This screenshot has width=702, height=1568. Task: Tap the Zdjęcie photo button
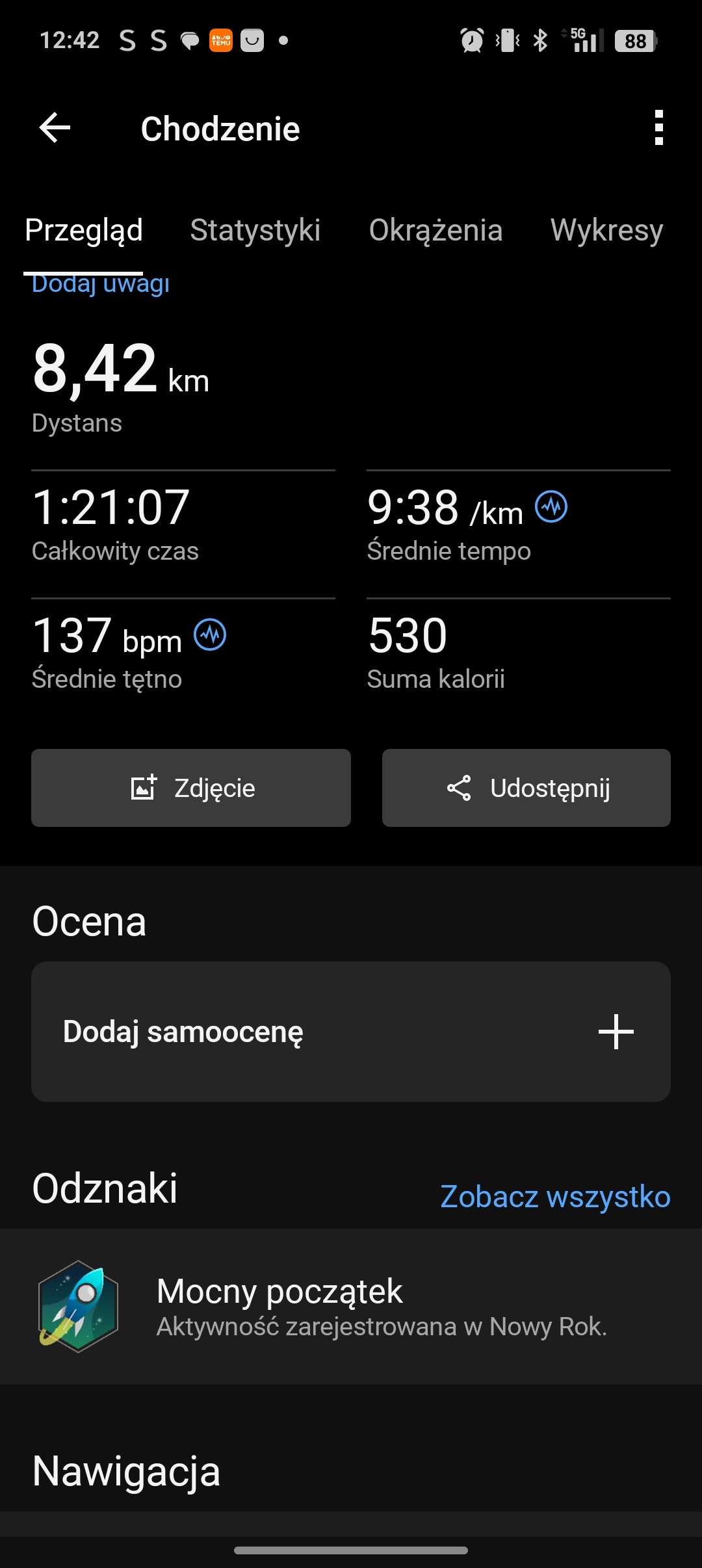pos(191,788)
